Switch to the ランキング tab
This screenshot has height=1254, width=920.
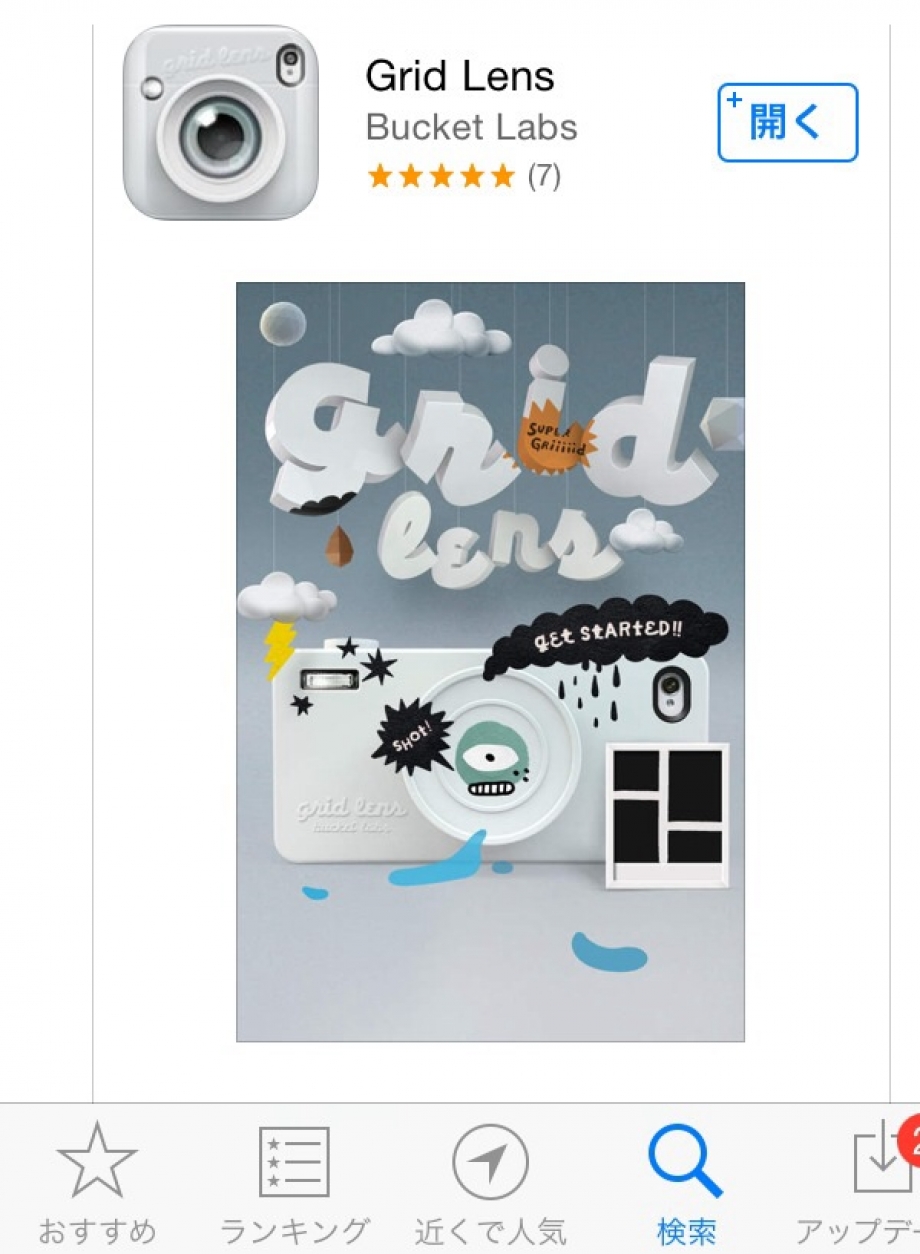coord(294,1182)
